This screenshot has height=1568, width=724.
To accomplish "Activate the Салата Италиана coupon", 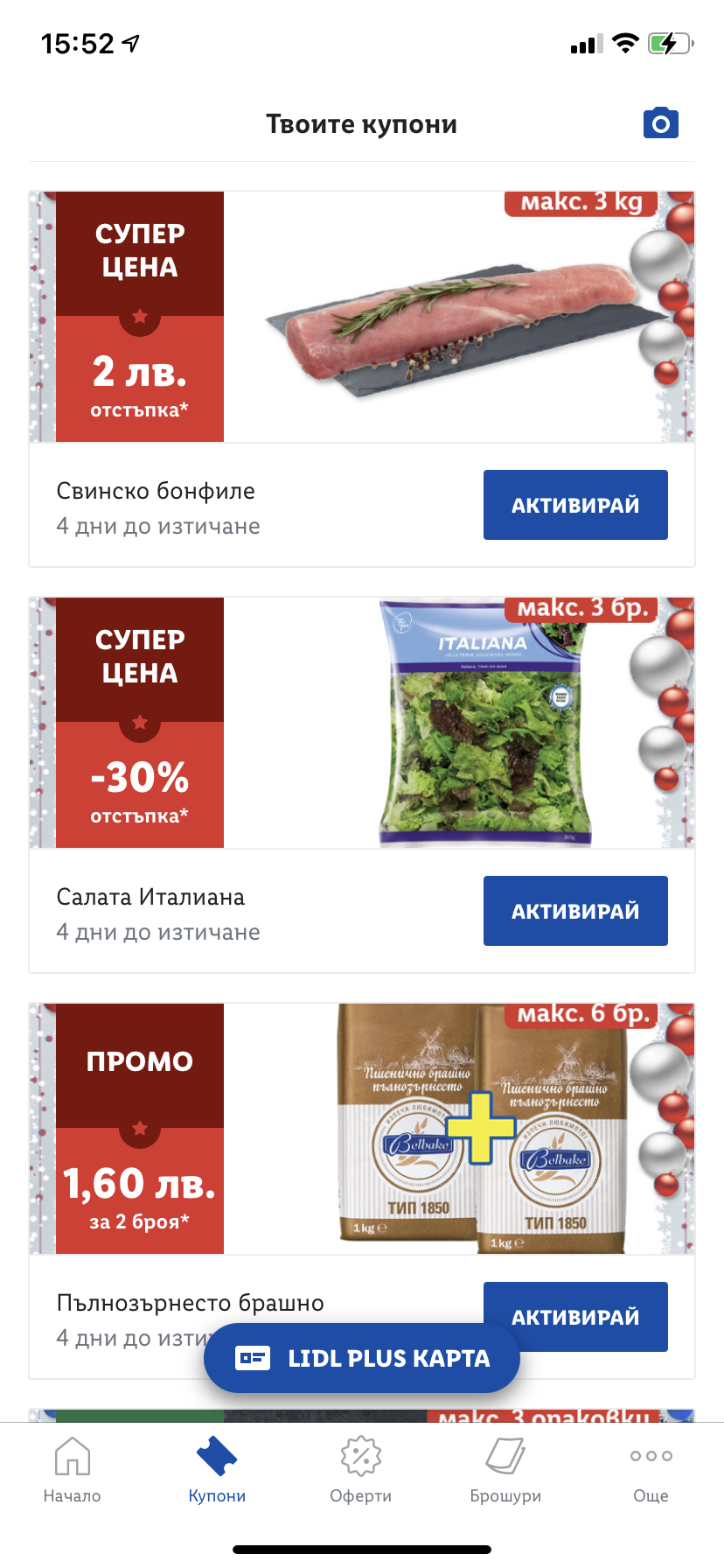I will point(575,911).
